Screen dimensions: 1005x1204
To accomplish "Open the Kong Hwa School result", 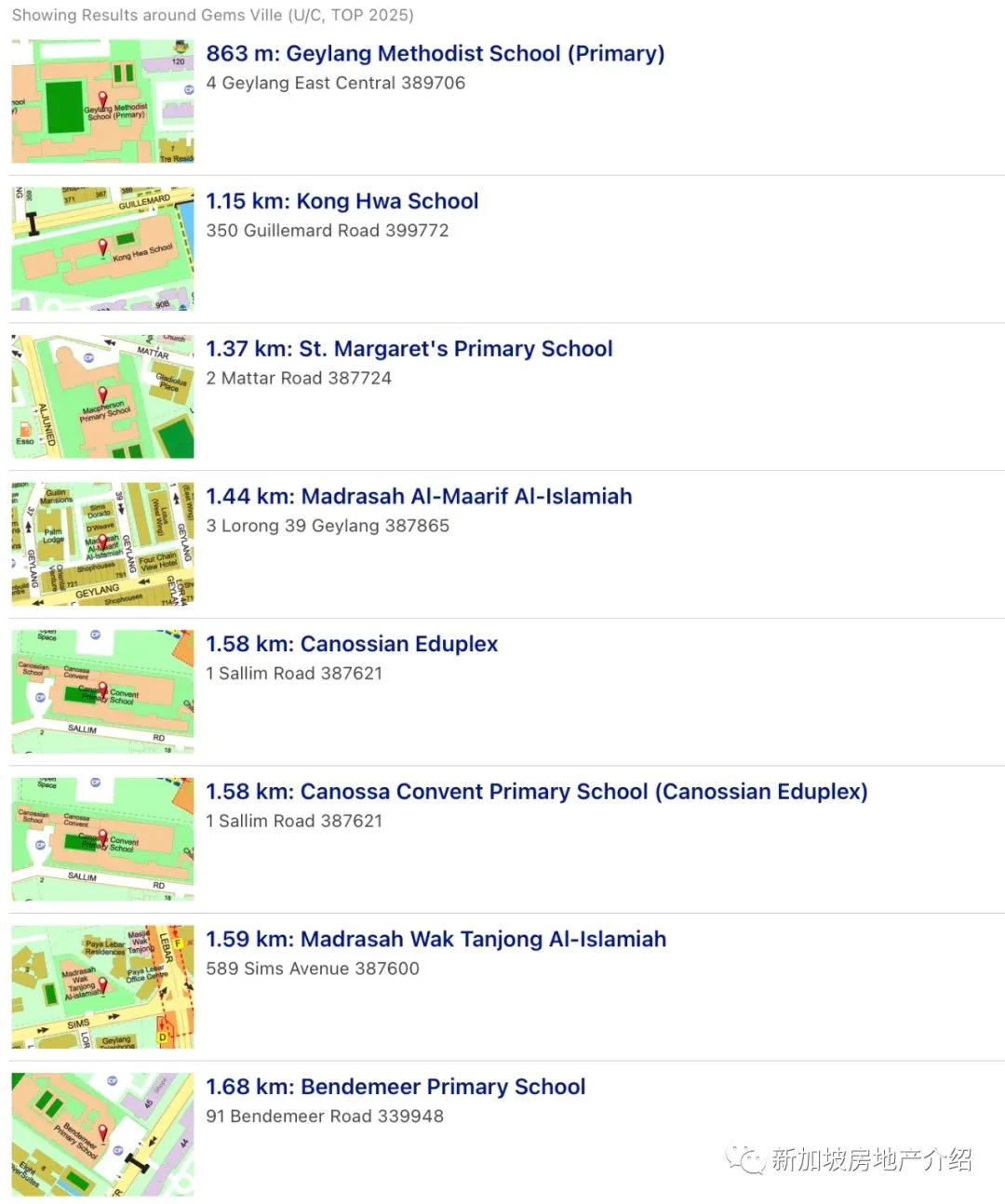I will click(342, 202).
